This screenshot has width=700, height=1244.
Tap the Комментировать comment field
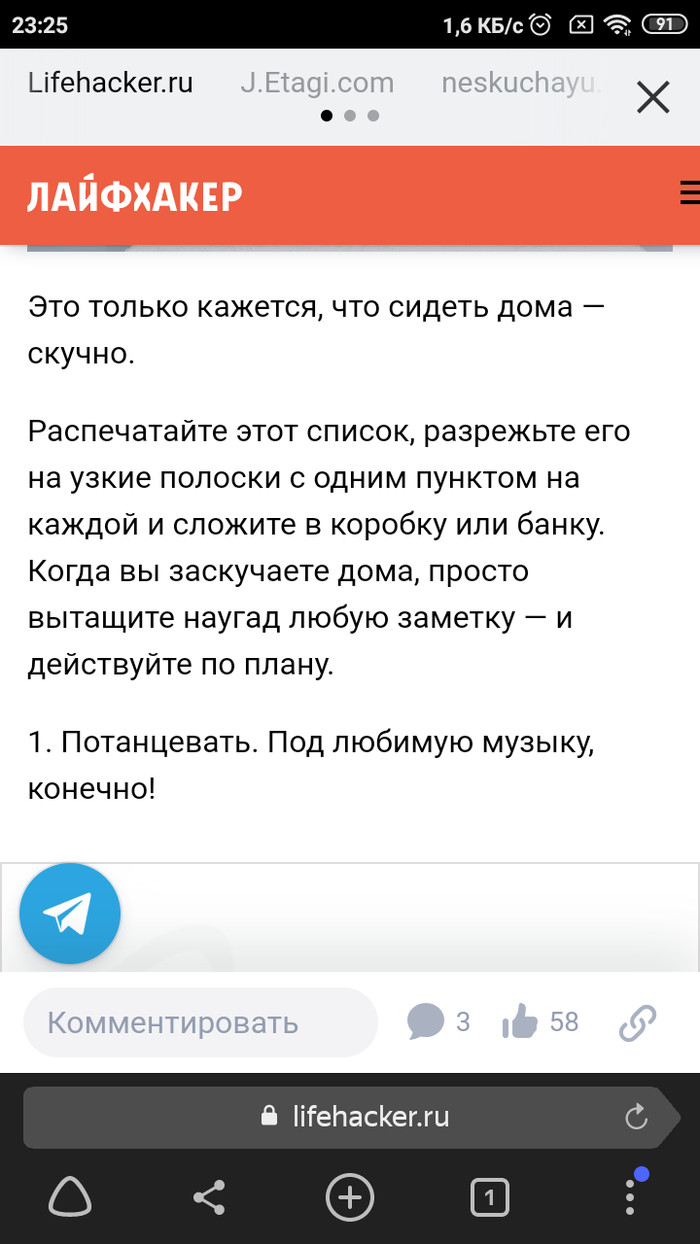click(200, 1022)
